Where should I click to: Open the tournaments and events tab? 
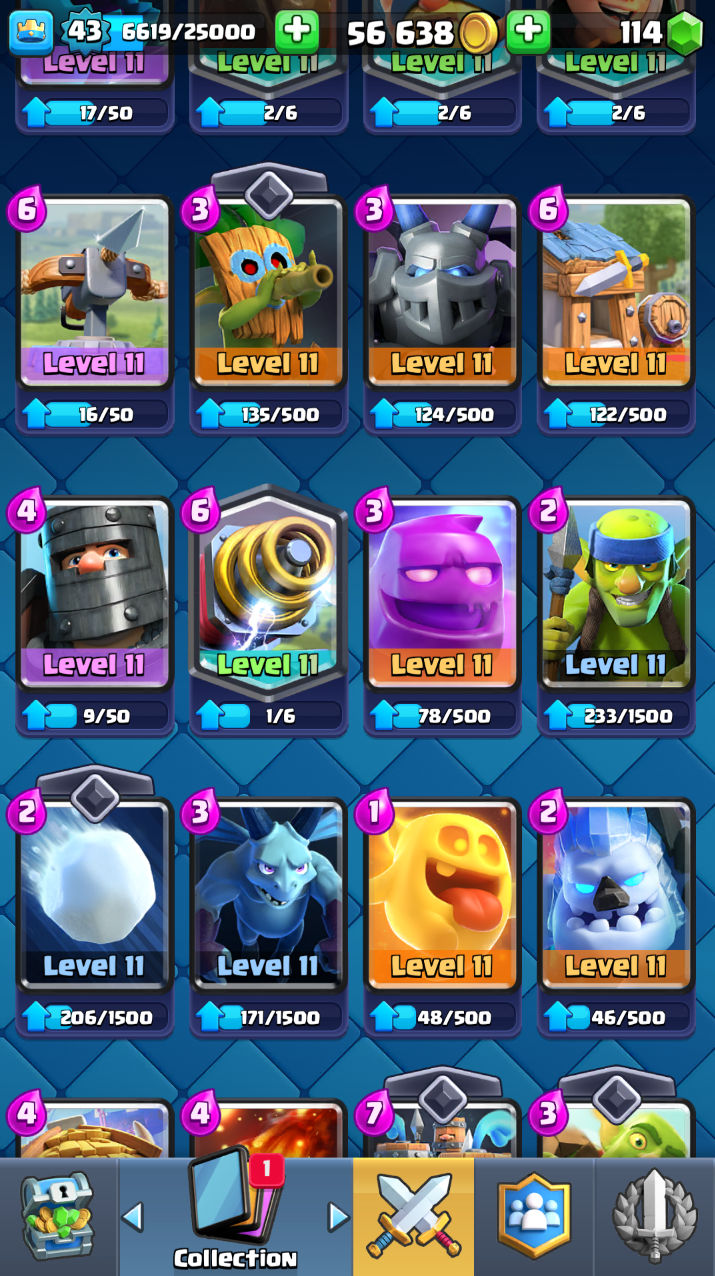pos(655,1216)
